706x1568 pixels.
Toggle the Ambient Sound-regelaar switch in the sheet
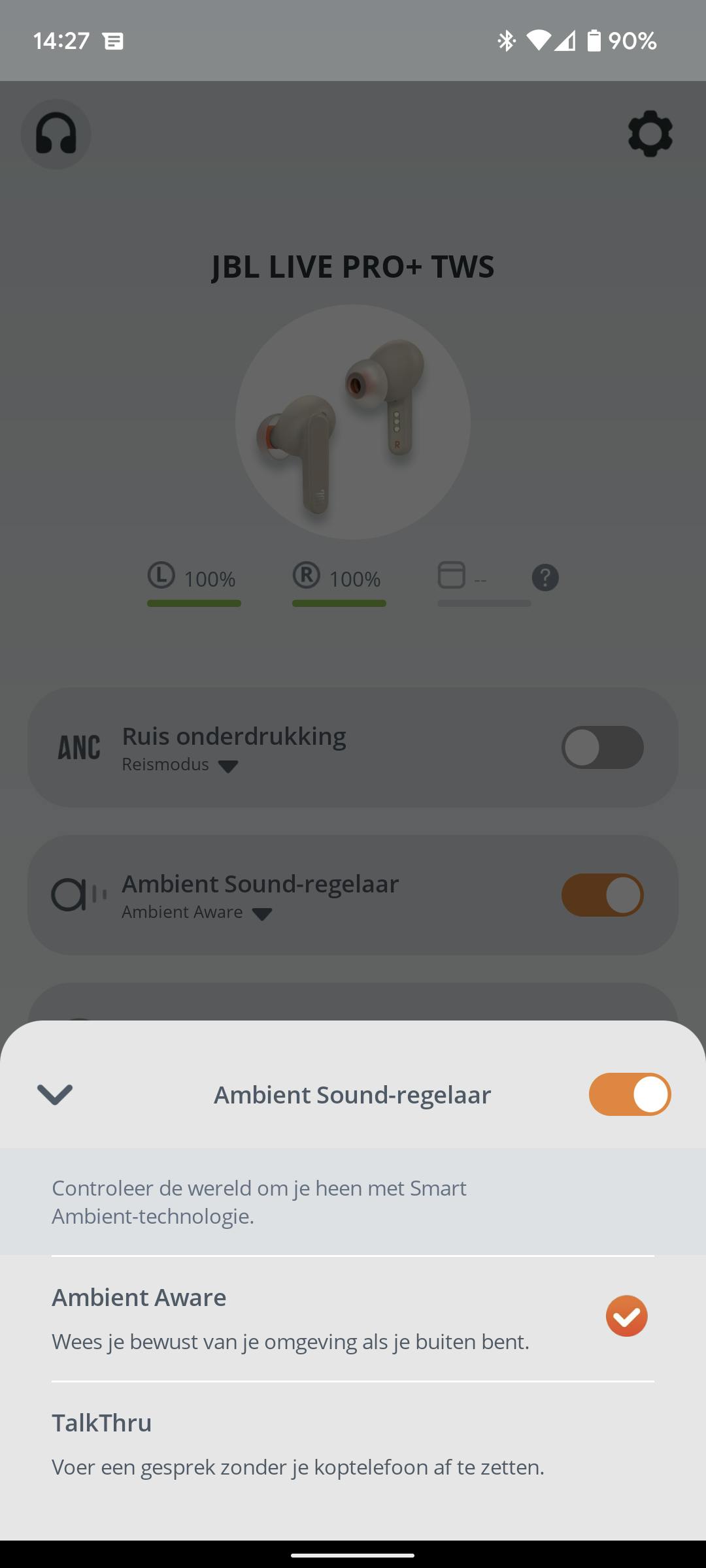pos(629,1094)
